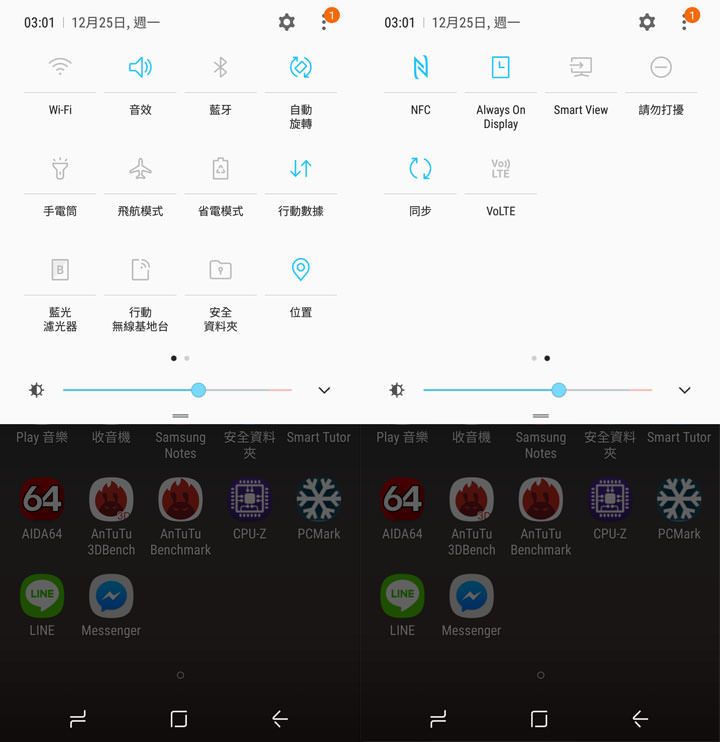The image size is (720, 742).
Task: Disable 位置 location
Action: pos(301,270)
